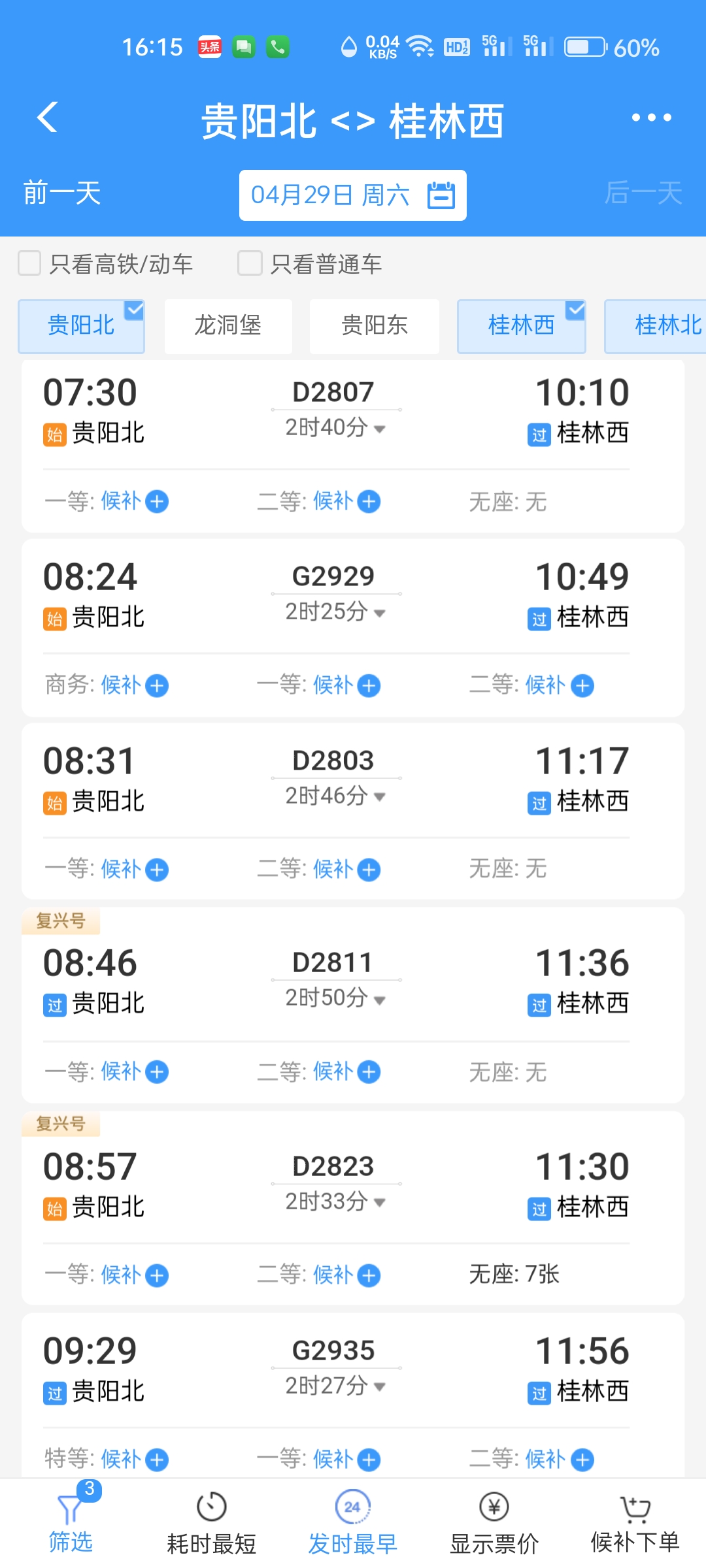The height and width of the screenshot is (1568, 706).
Task: Open the three-dot overflow menu
Action: pos(651,118)
